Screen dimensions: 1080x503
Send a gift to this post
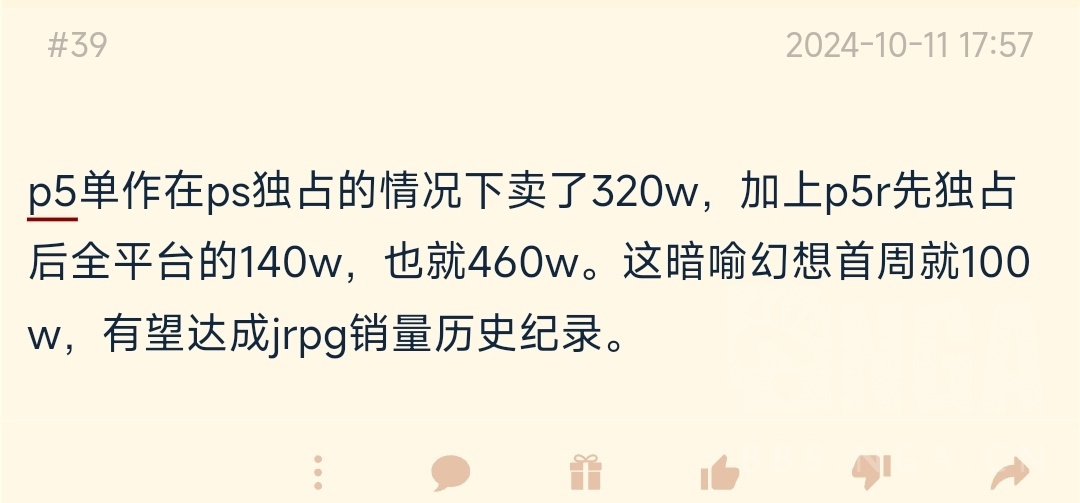pyautogui.click(x=584, y=474)
